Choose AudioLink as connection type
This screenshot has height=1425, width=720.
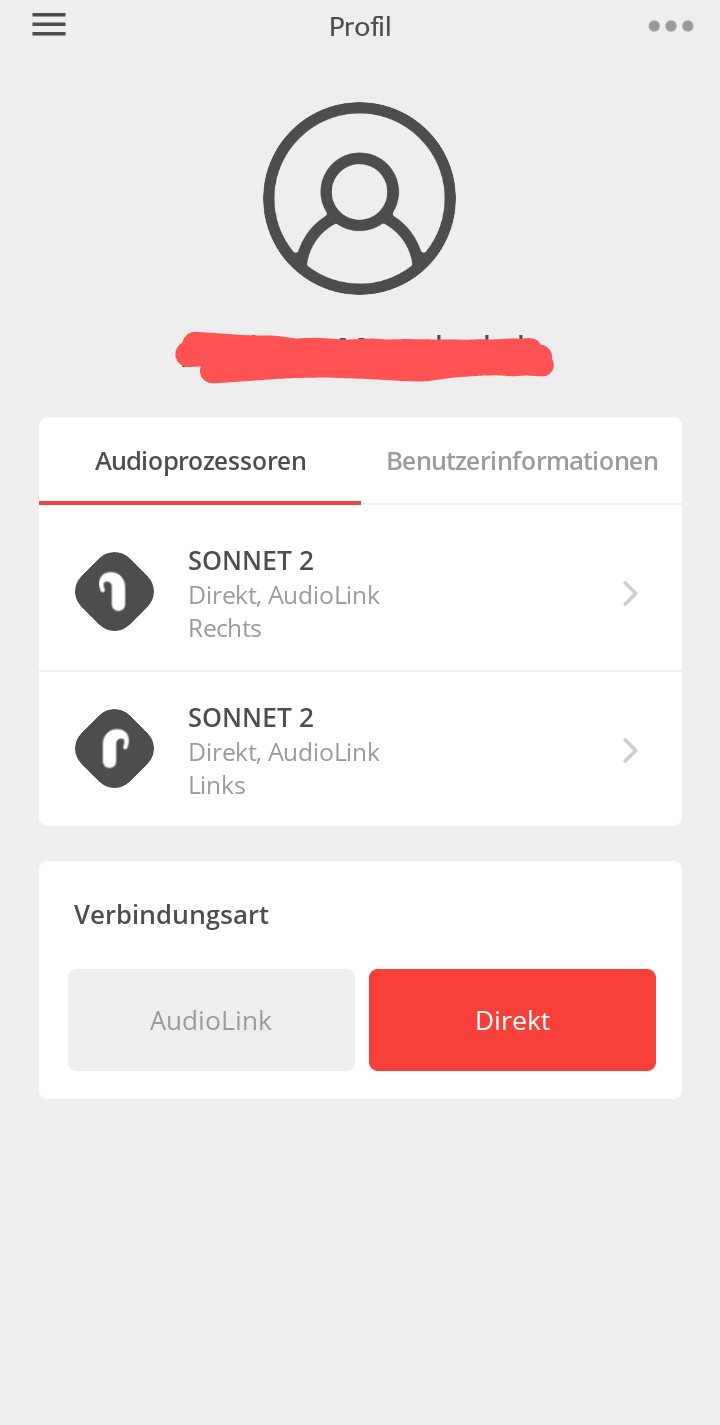click(211, 1020)
